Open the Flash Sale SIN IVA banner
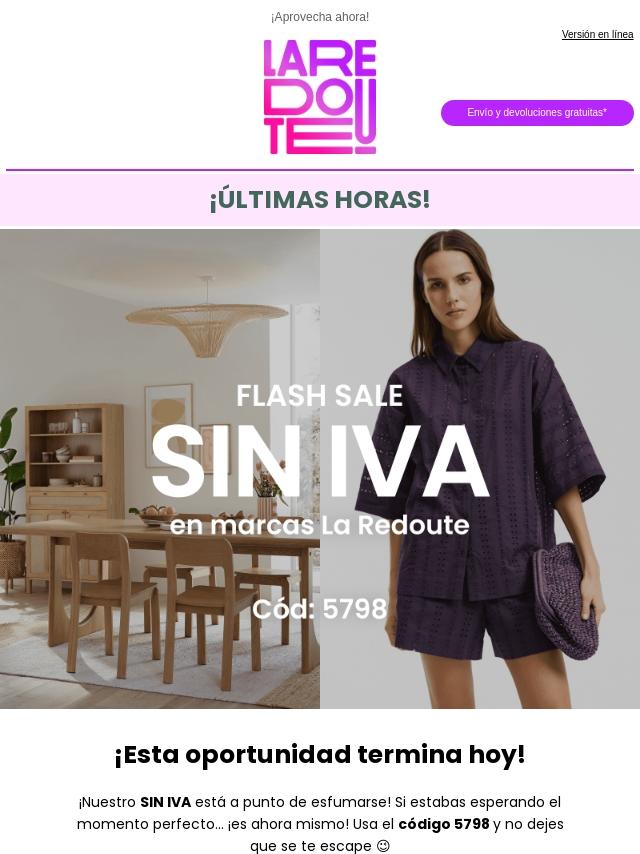 [320, 469]
